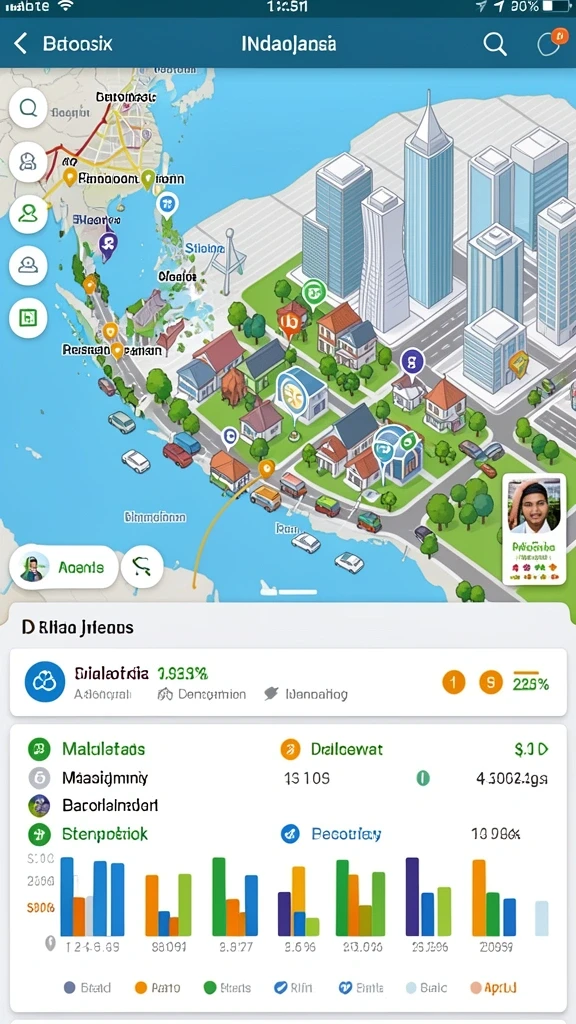Tap the round magnifier button on map
The width and height of the screenshot is (576, 1024).
pos(28,107)
